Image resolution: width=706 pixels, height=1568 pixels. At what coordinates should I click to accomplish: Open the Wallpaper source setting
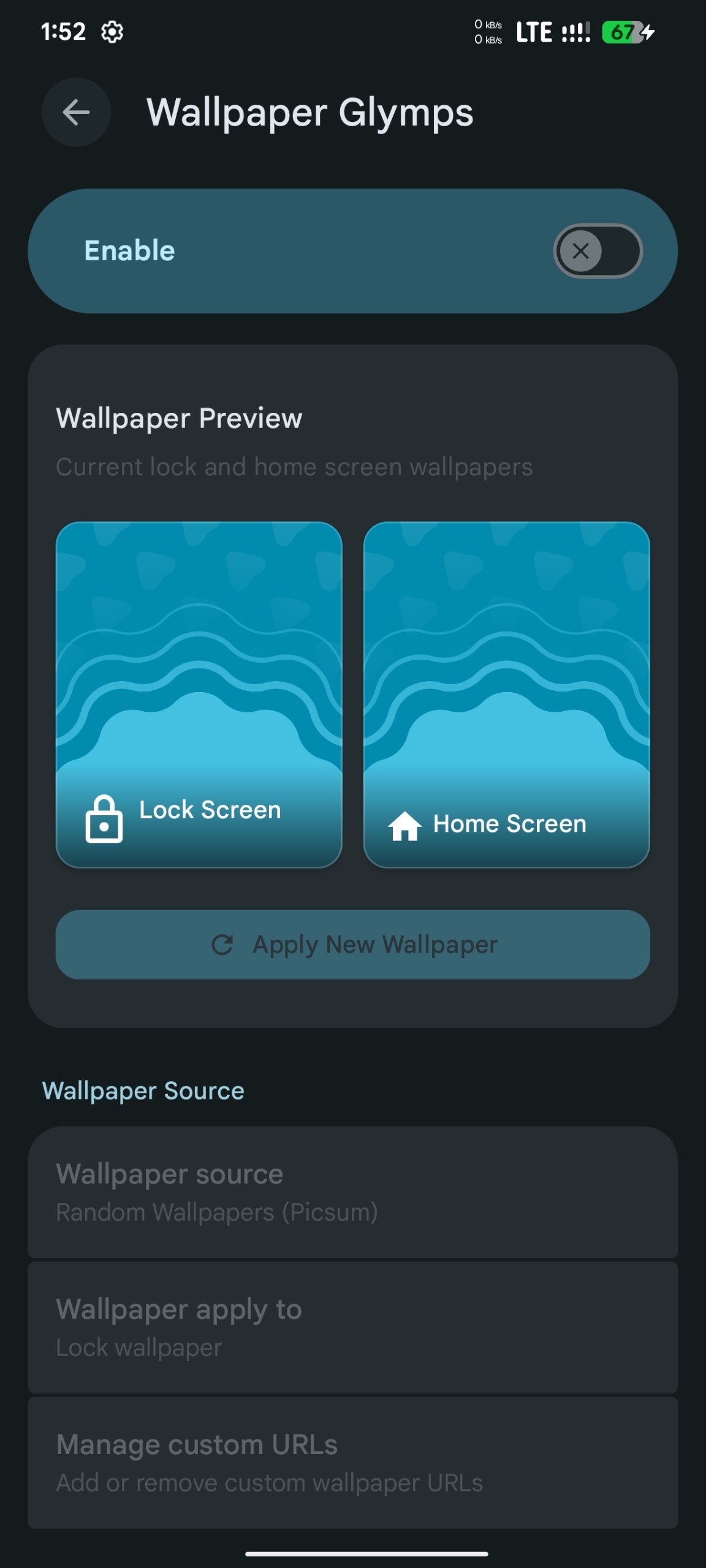click(353, 1192)
